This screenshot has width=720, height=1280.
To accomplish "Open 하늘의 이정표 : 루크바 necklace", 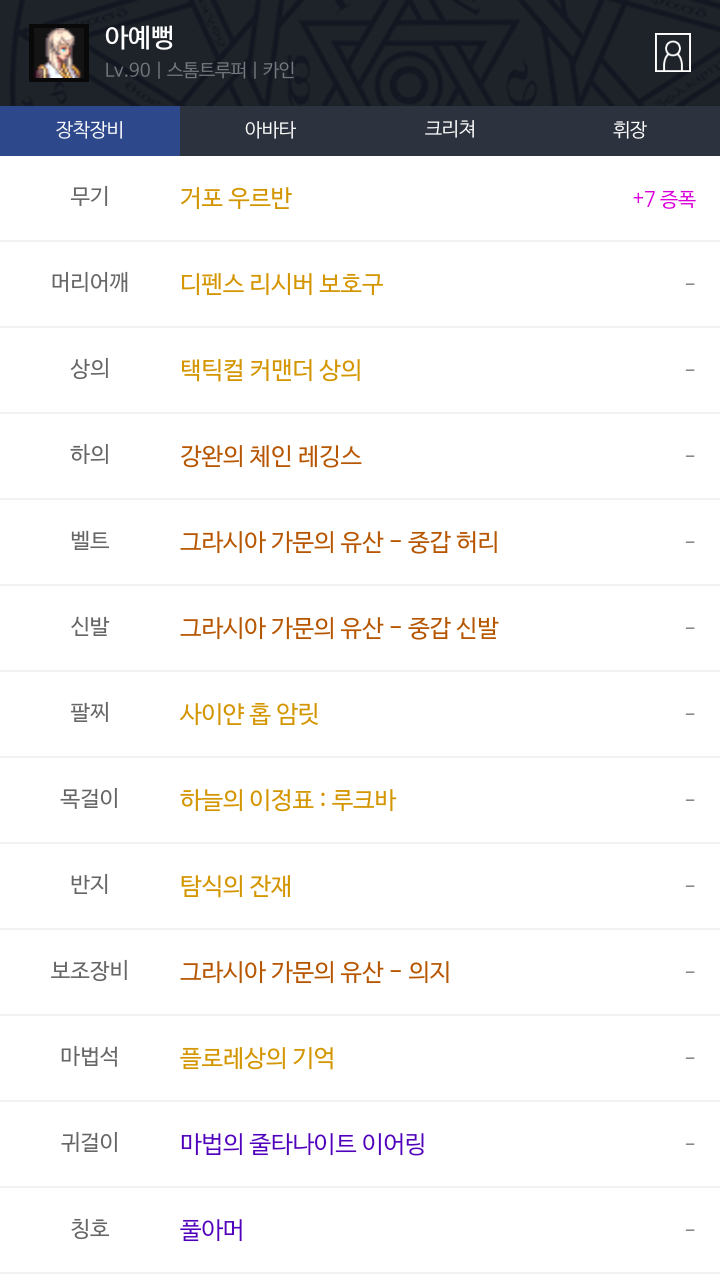I will tap(287, 800).
